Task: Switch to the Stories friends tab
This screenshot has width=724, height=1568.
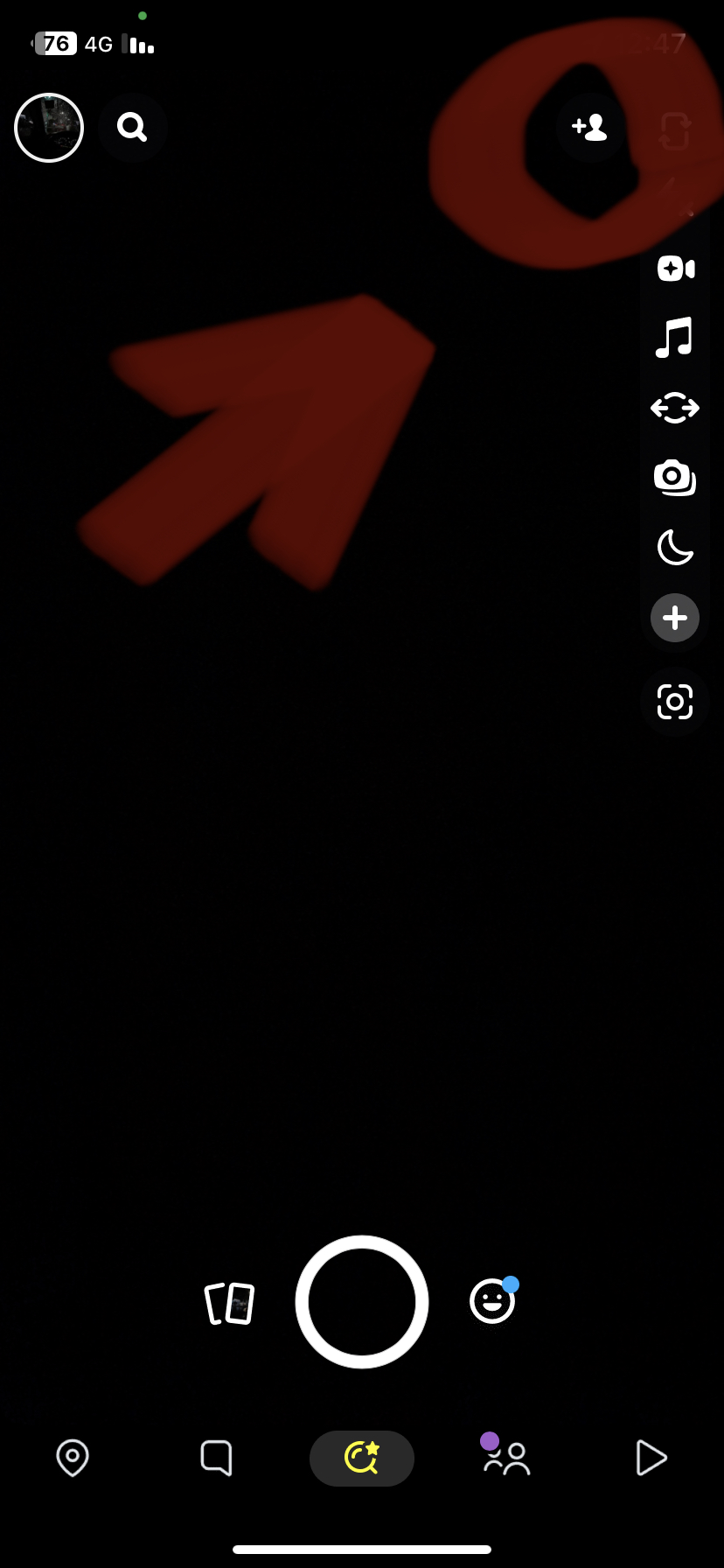Action: (507, 1458)
